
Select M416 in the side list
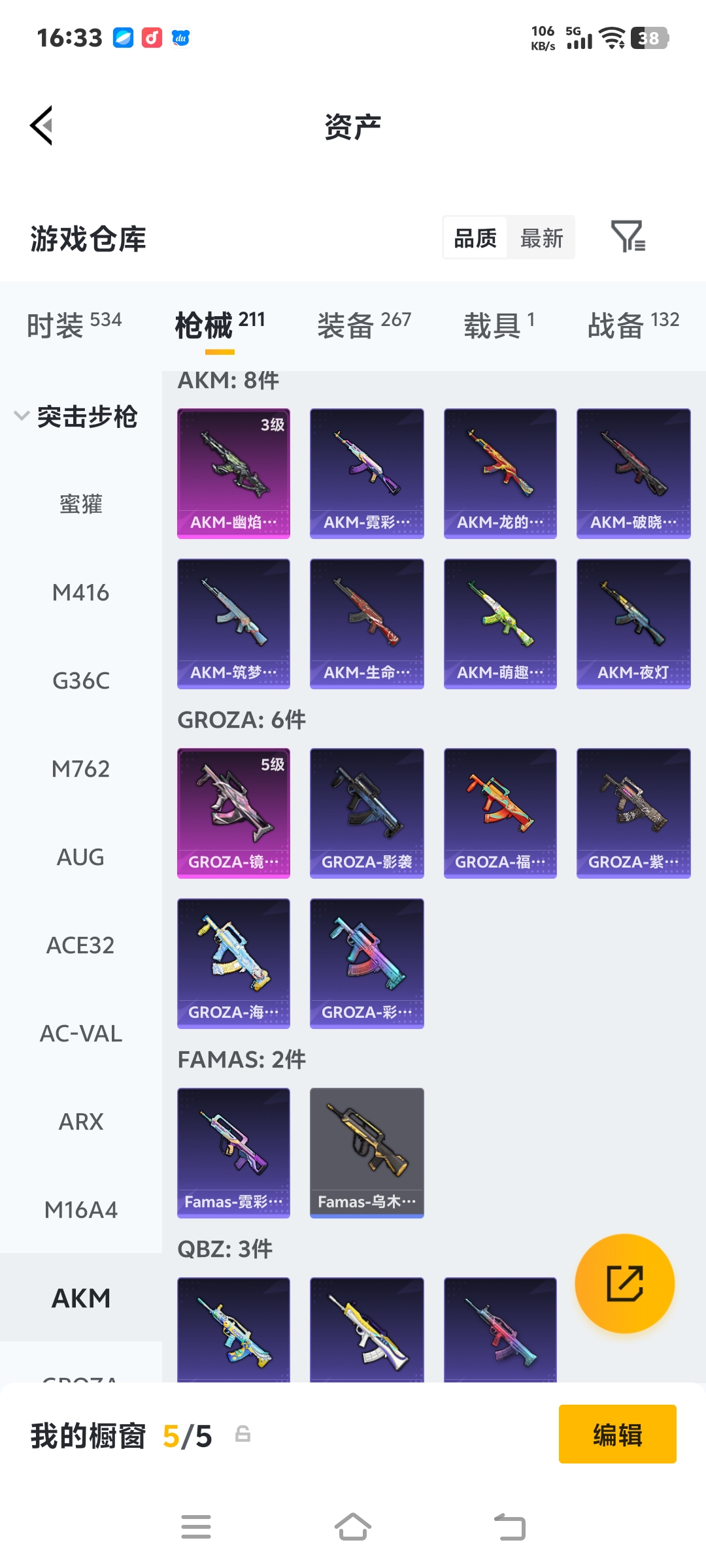[x=80, y=593]
